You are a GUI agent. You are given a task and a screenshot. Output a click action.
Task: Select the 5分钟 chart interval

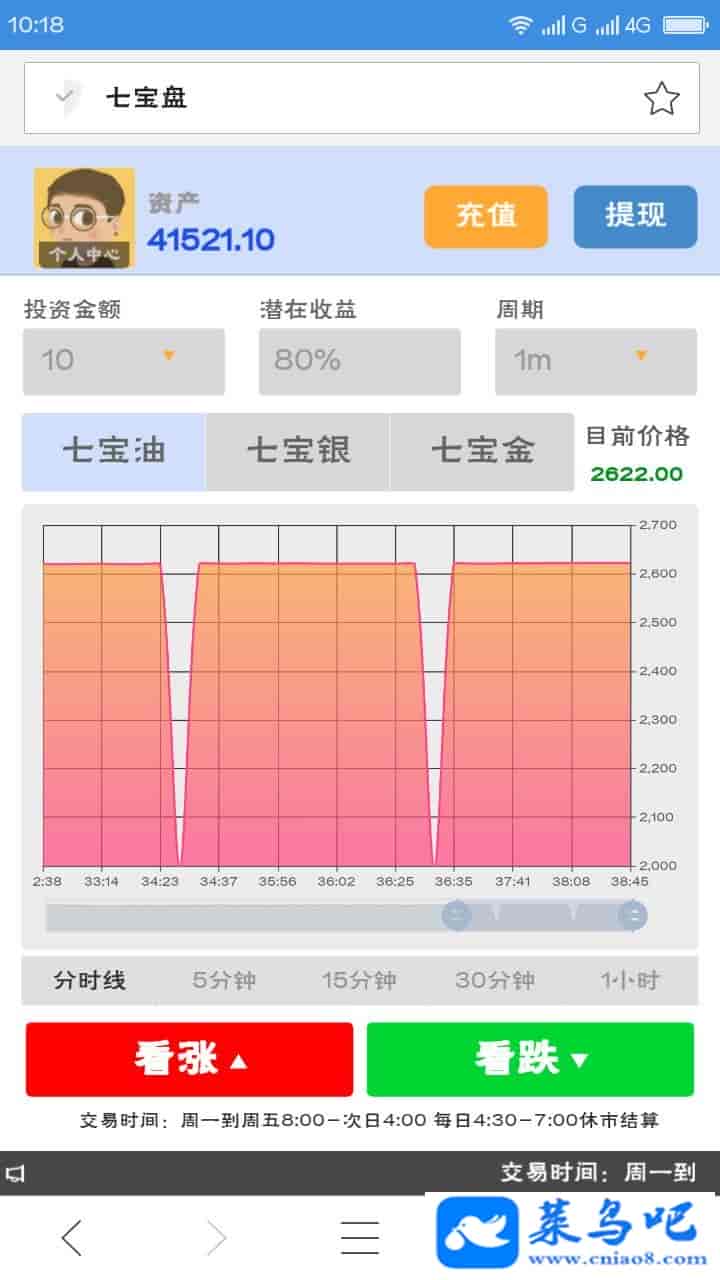coord(224,980)
